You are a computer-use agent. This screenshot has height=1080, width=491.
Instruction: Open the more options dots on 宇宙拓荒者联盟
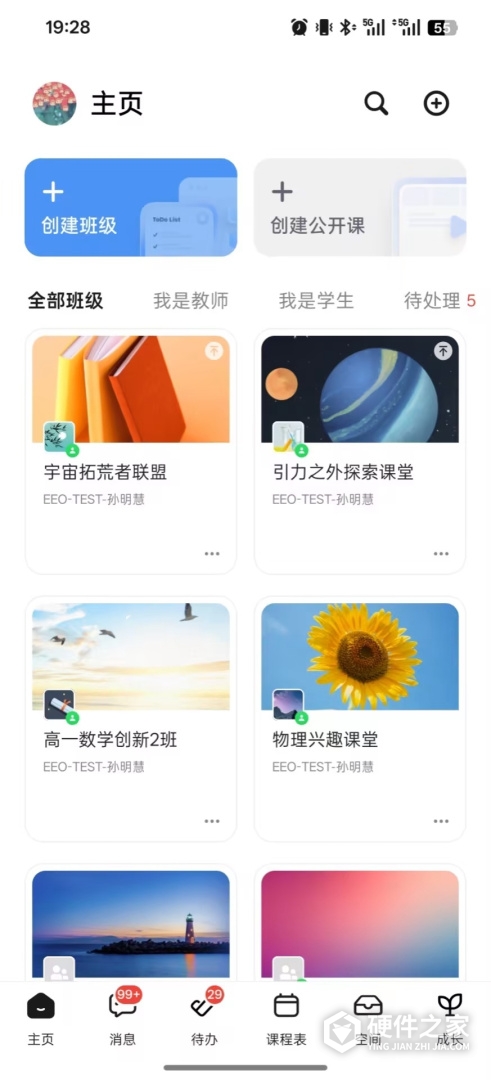coord(212,554)
